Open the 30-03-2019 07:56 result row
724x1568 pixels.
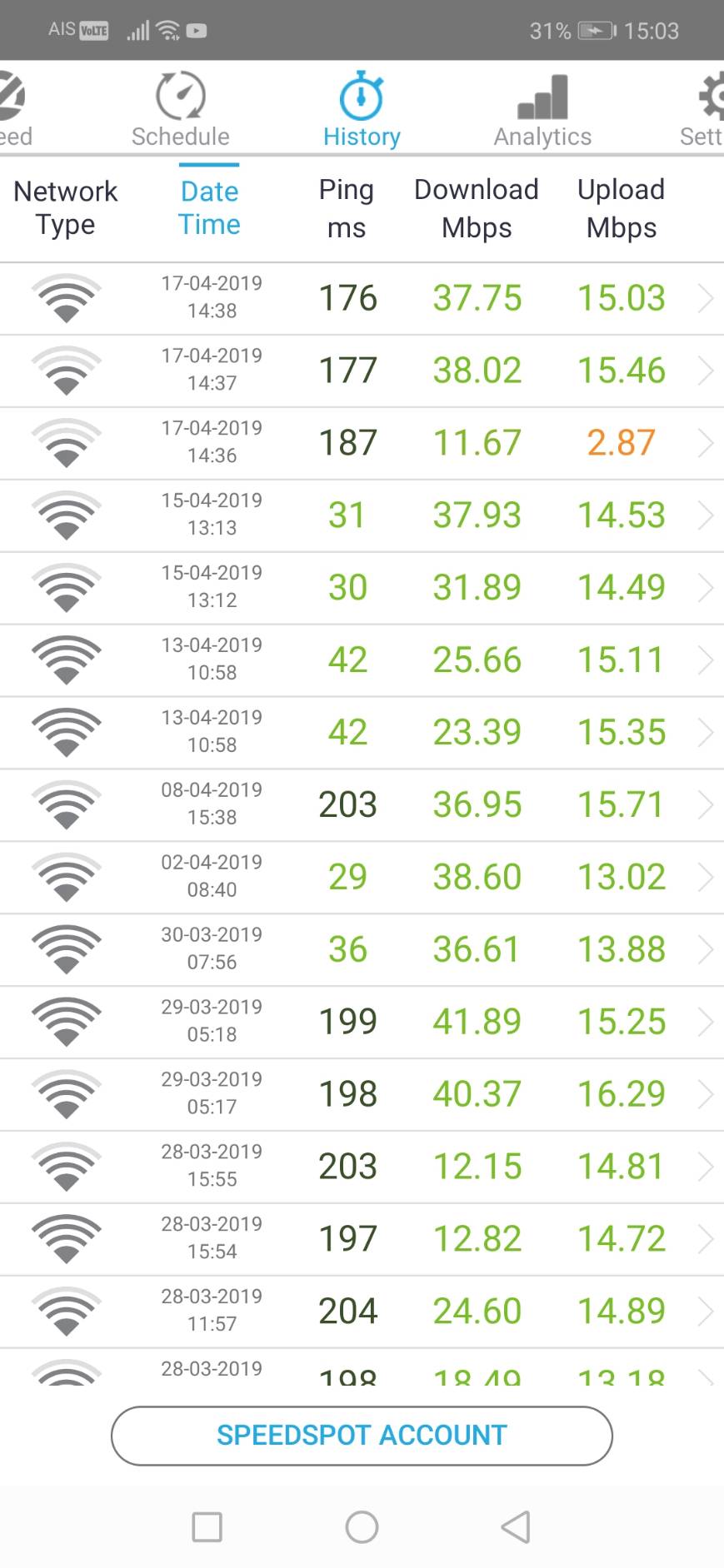pyautogui.click(x=362, y=951)
